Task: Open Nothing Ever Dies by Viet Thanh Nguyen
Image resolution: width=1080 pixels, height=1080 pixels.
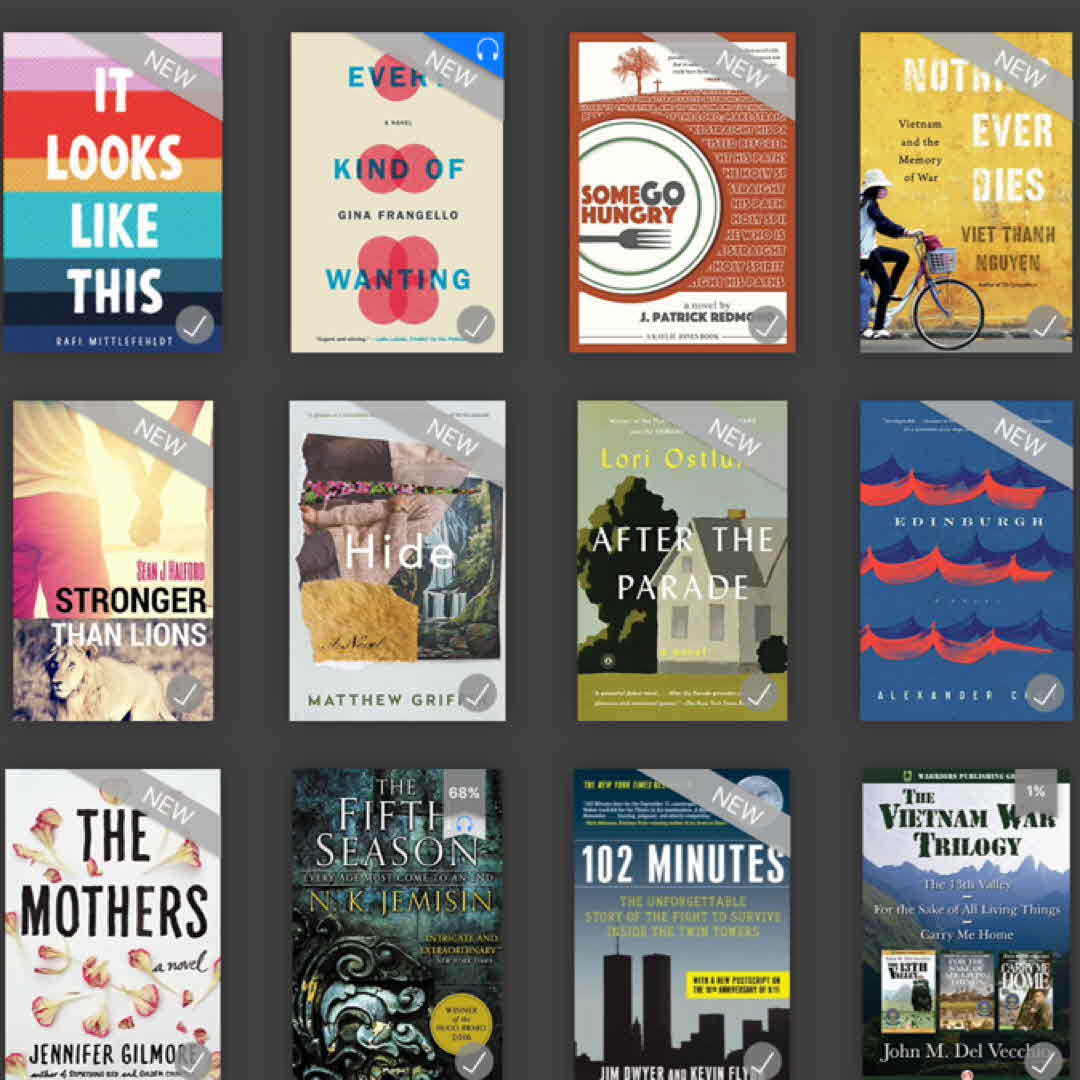Action: [965, 192]
